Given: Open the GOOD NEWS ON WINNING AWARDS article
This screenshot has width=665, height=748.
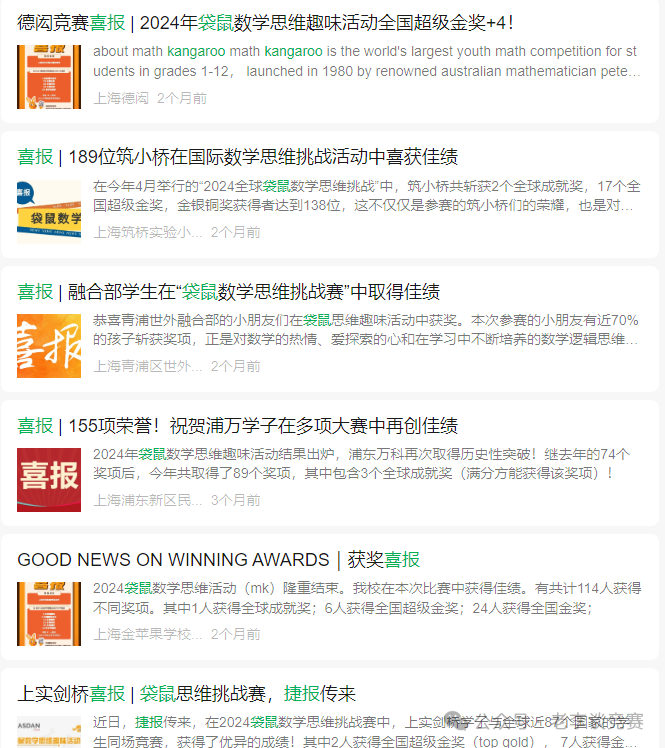Looking at the screenshot, I should click(x=218, y=560).
